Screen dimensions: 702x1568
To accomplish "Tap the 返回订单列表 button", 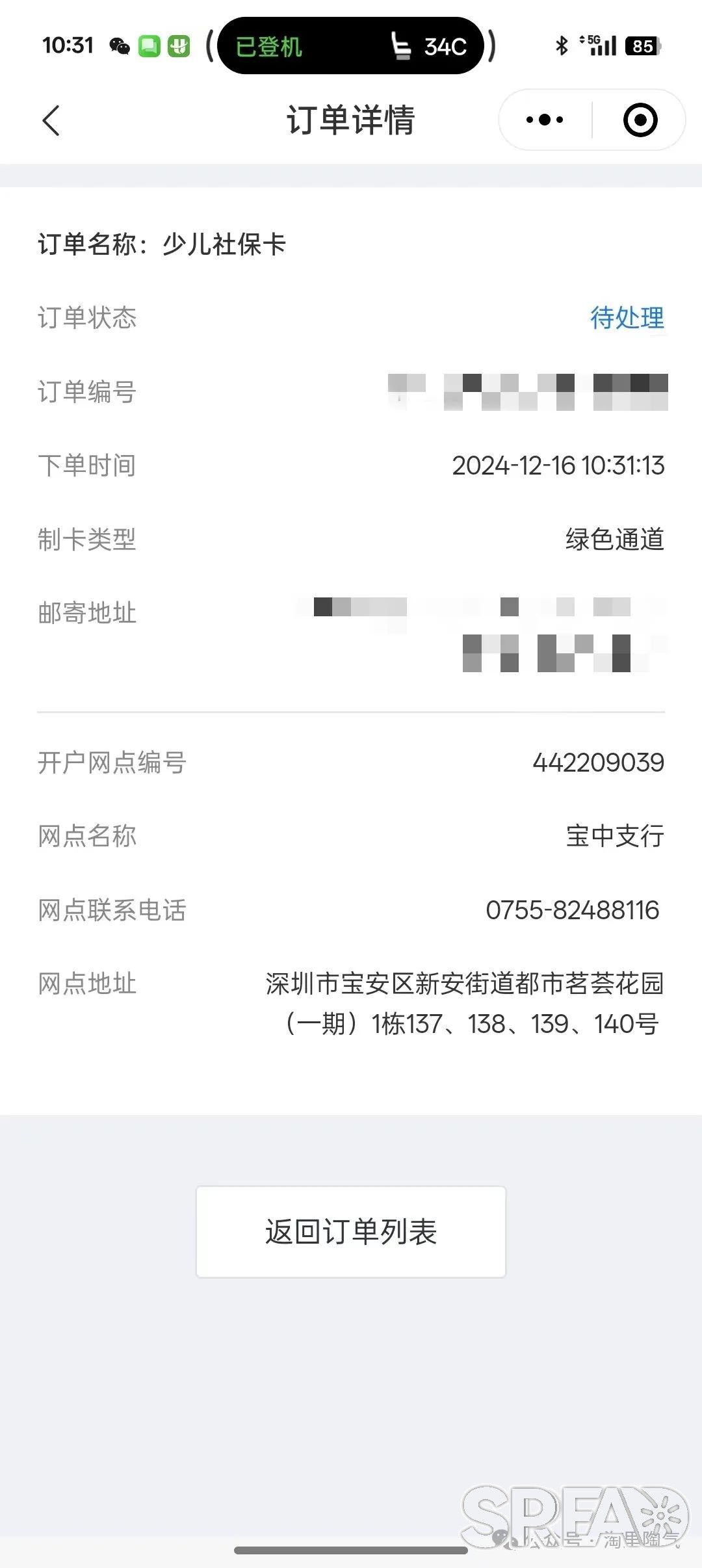I will [351, 1232].
